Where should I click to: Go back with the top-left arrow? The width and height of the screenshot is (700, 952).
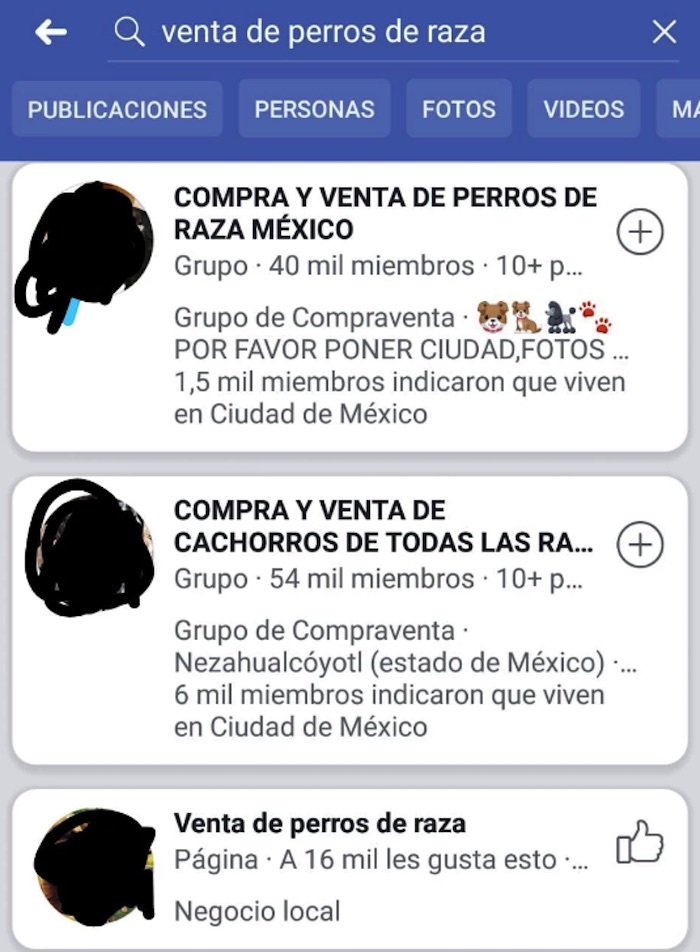[x=50, y=33]
